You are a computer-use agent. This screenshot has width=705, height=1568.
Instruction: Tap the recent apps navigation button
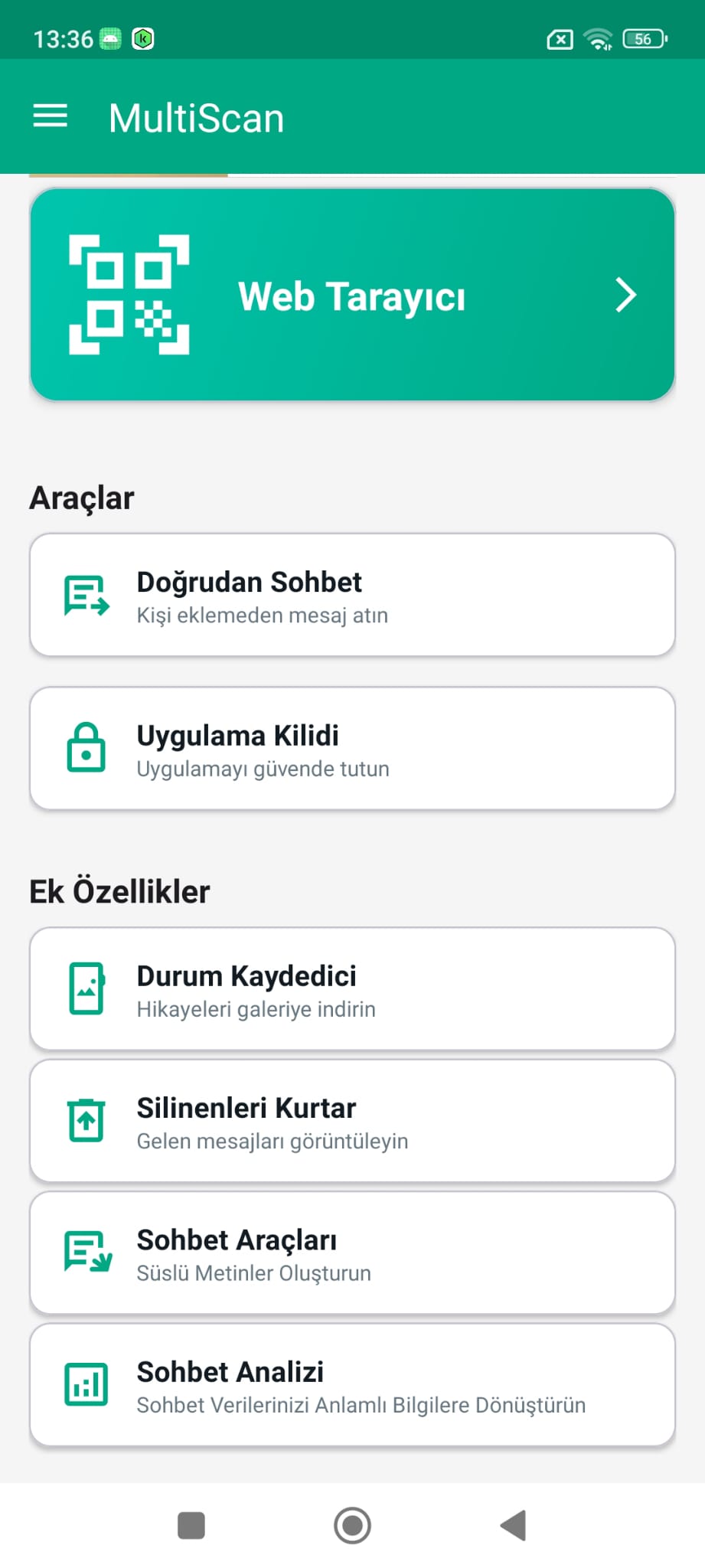pos(191,1526)
